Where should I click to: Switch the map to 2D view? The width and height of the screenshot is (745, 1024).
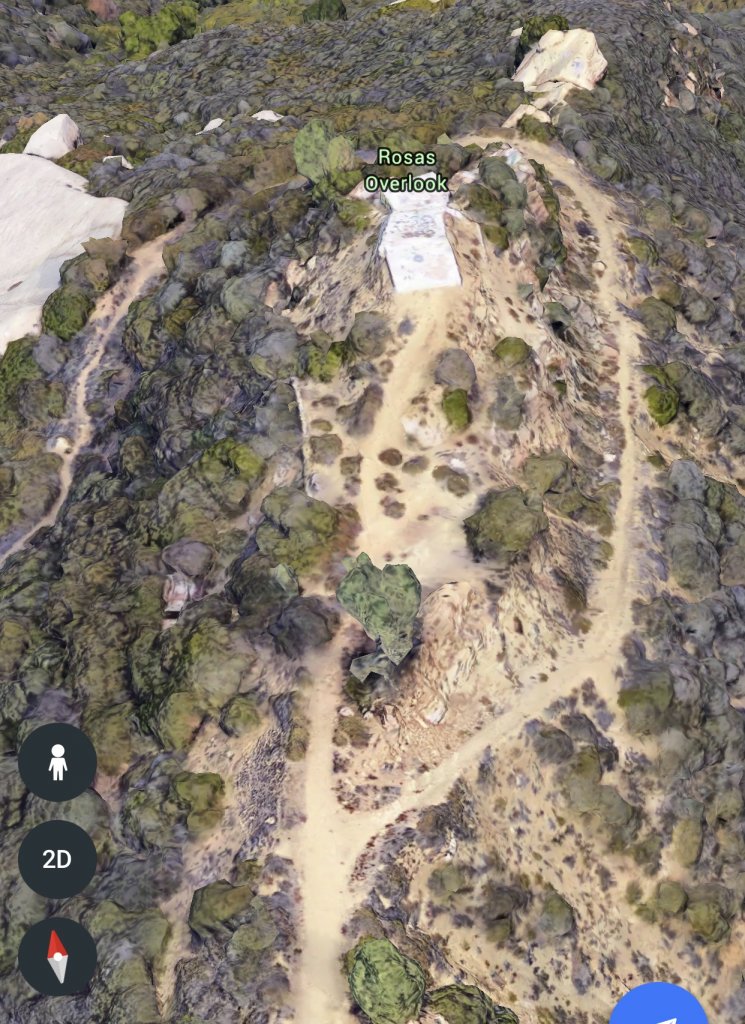(57, 859)
